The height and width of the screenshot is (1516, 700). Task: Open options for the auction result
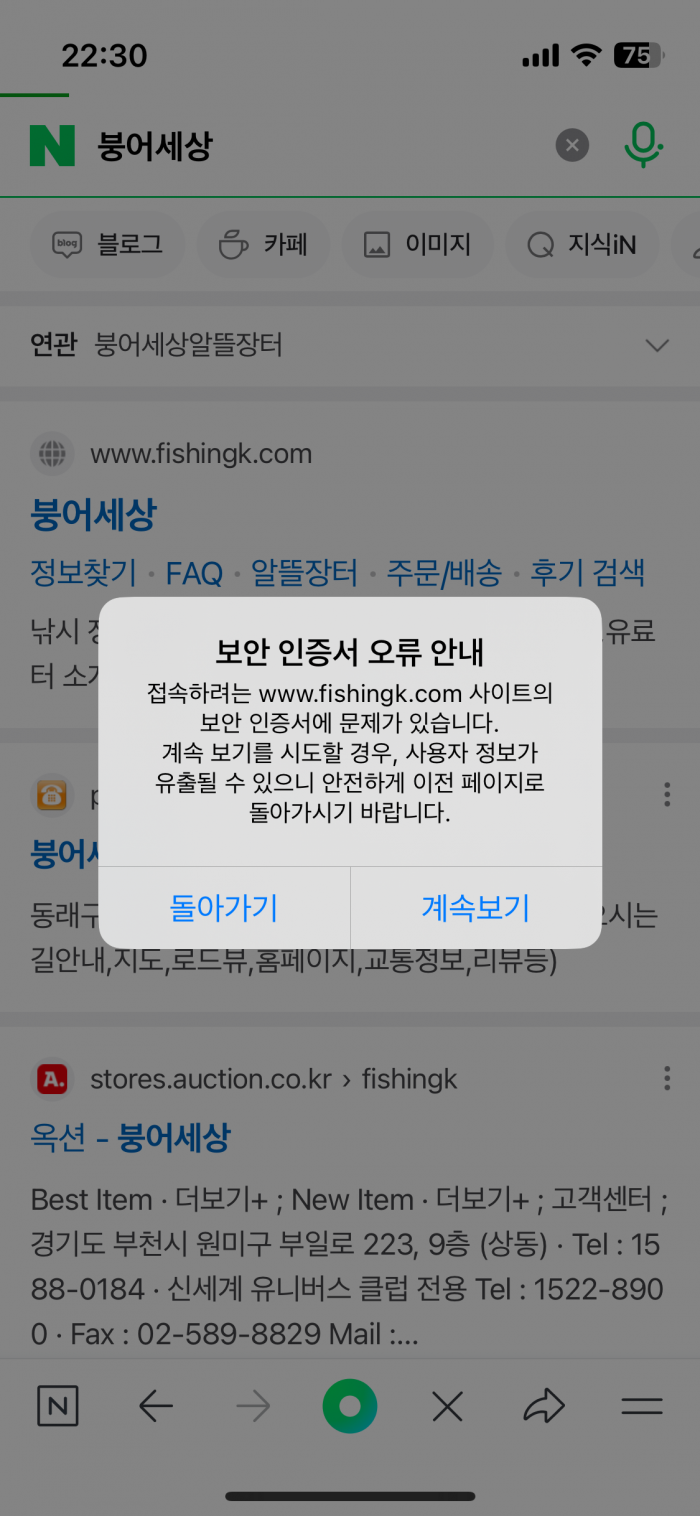(x=667, y=1078)
